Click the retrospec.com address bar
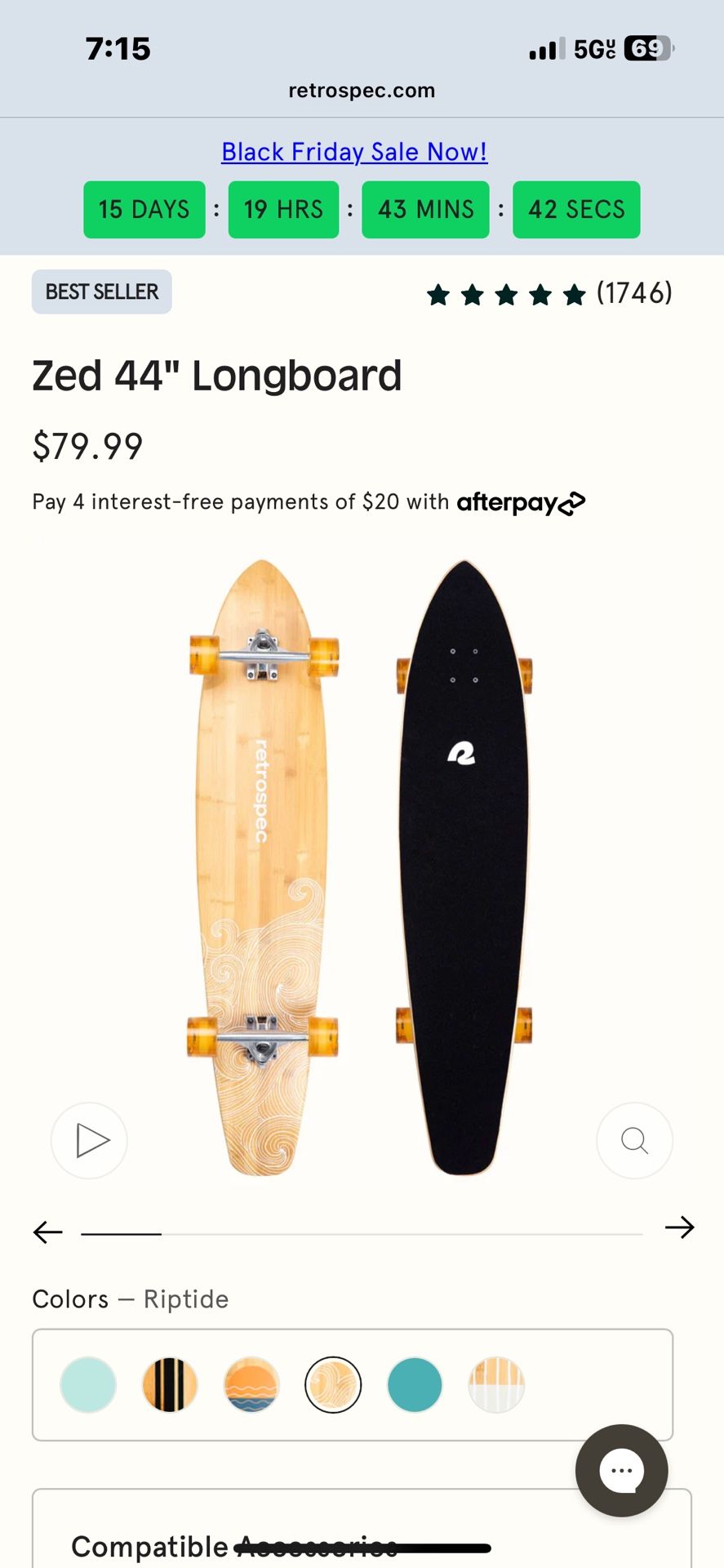This screenshot has height=1568, width=724. (x=362, y=90)
